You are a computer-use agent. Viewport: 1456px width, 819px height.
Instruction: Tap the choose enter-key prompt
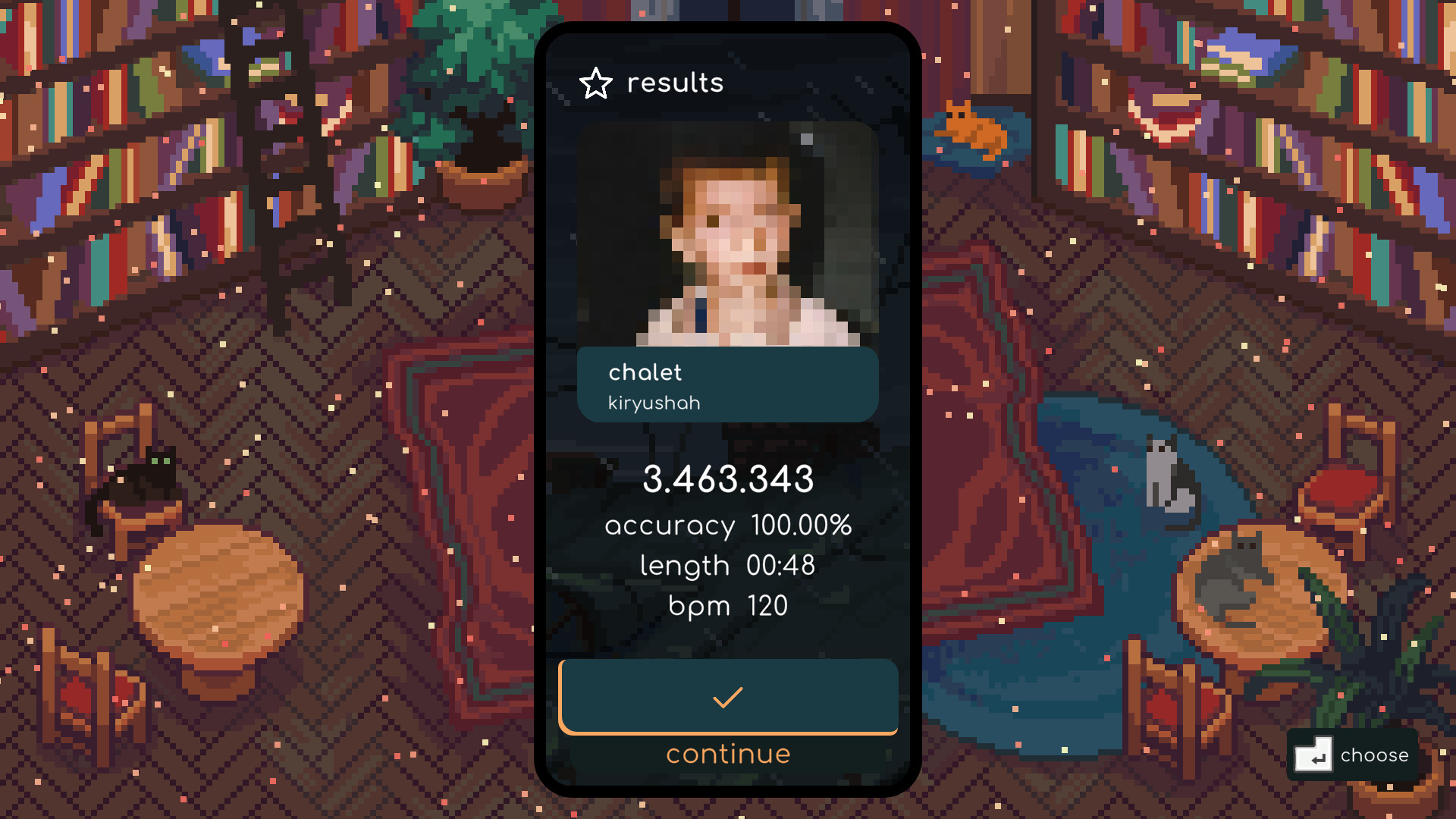(x=1351, y=755)
